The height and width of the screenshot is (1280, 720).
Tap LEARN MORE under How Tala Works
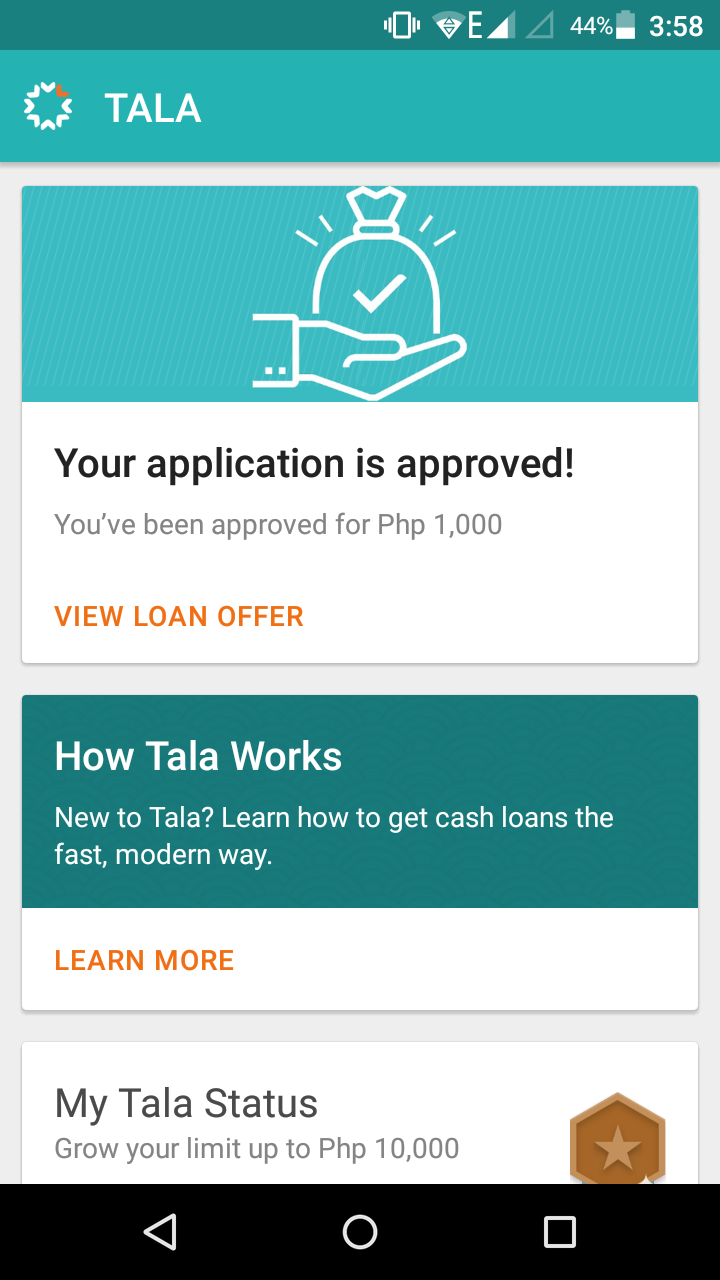tap(144, 960)
